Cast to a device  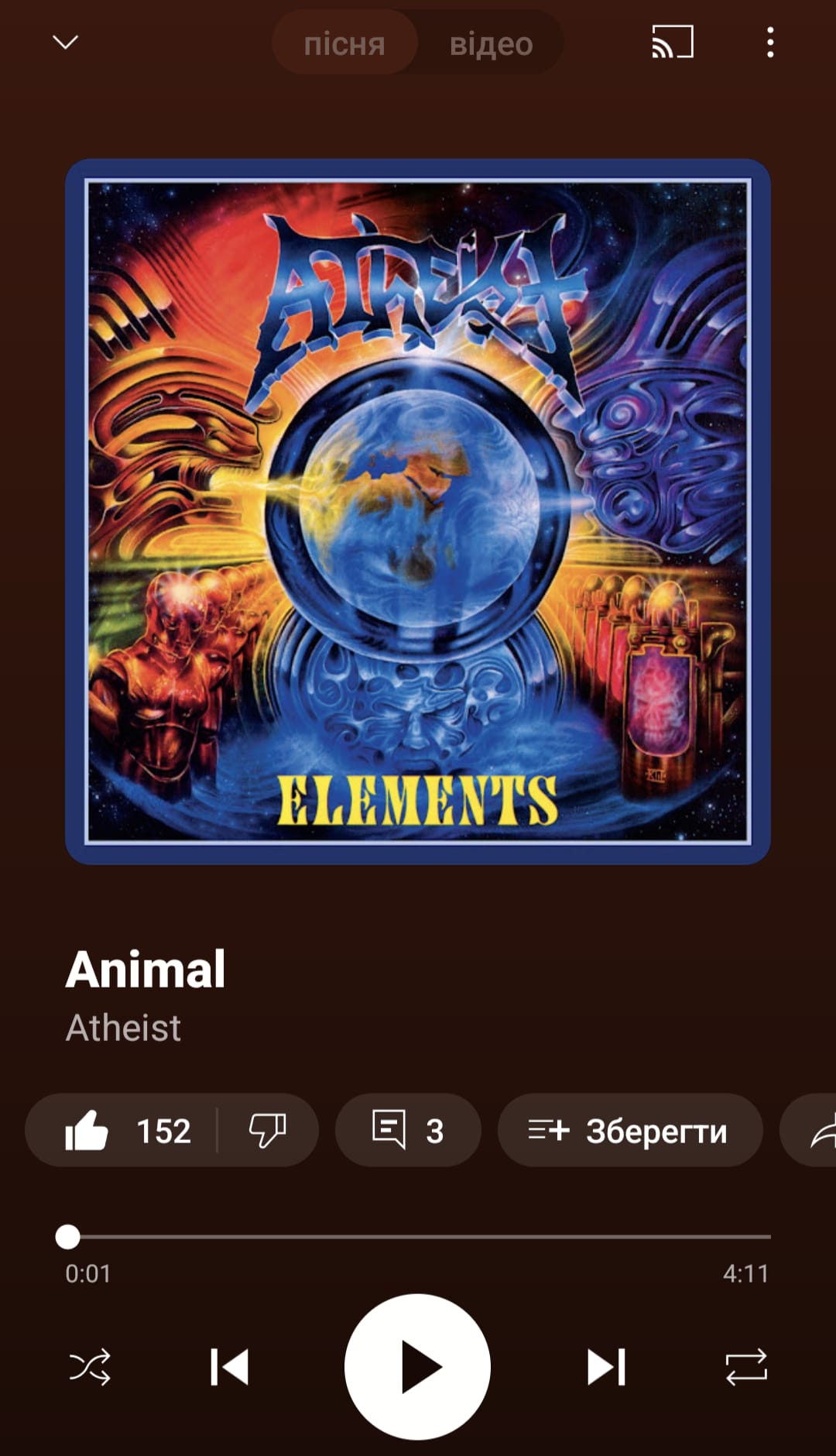tap(672, 42)
